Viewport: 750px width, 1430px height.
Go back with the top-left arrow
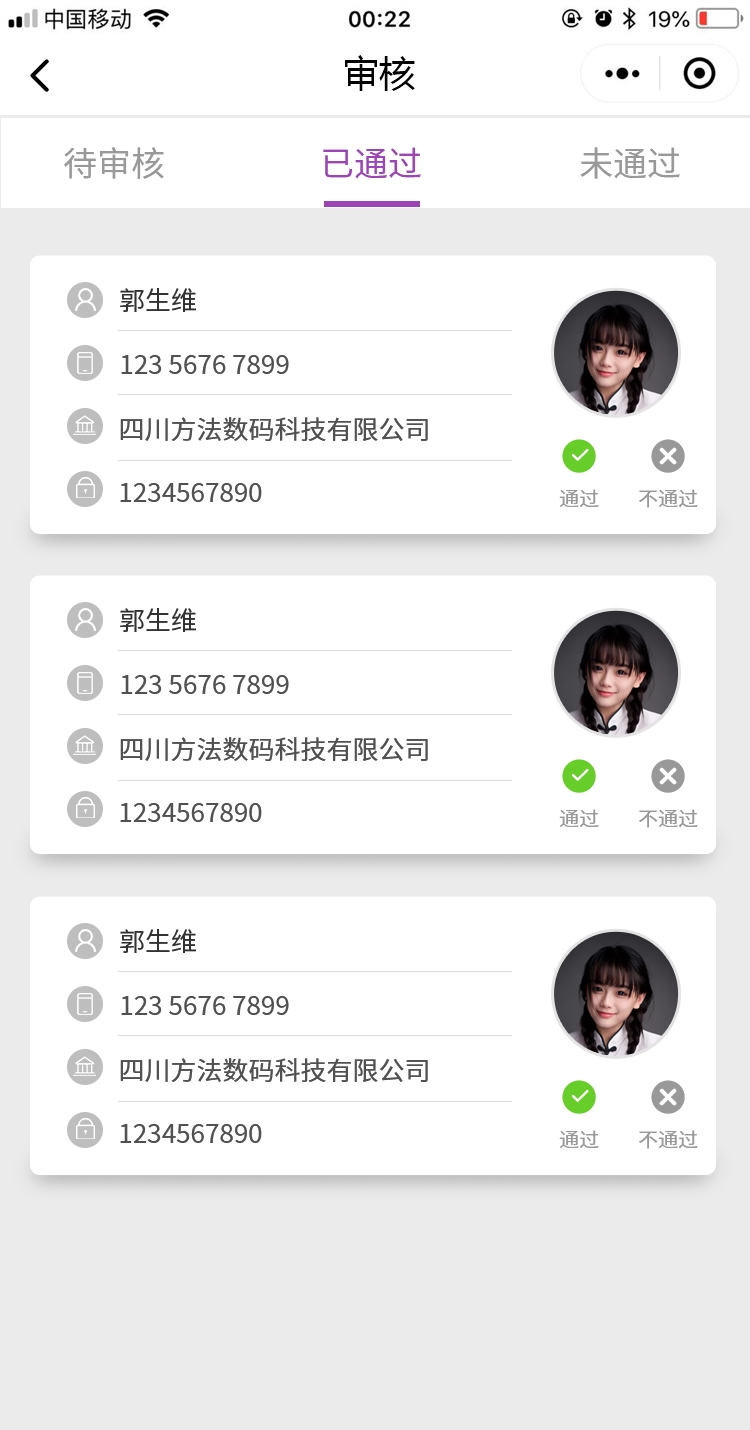coord(40,76)
